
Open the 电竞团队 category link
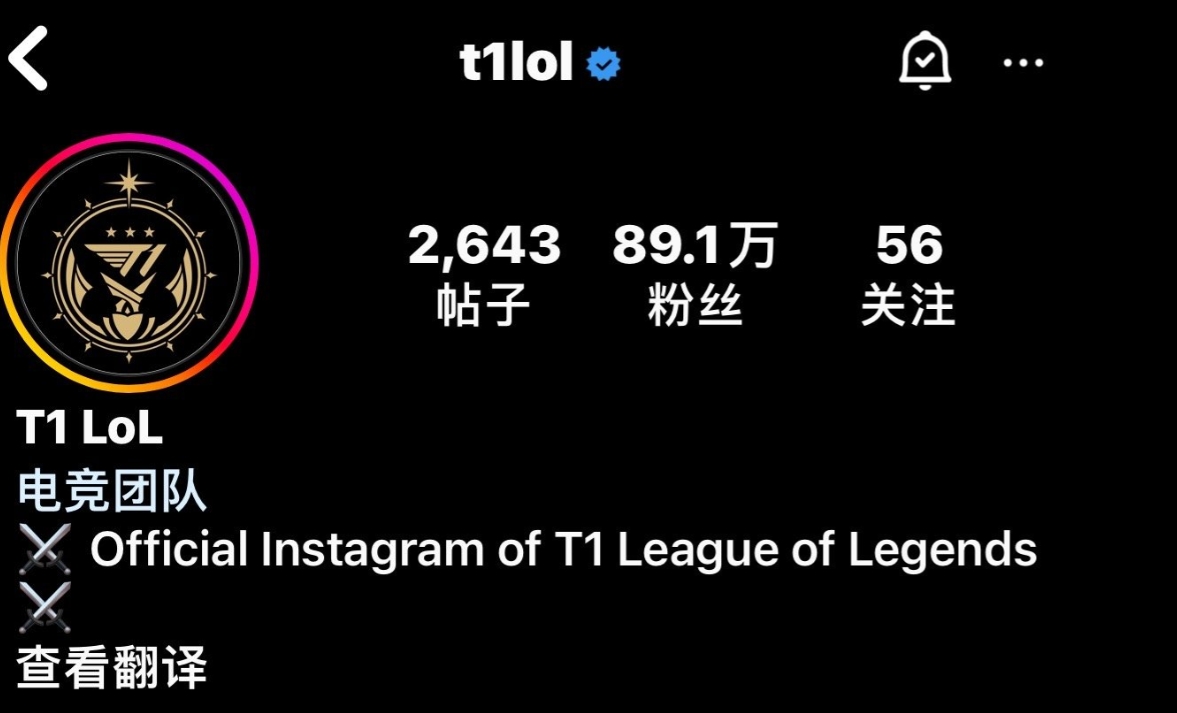(x=112, y=492)
